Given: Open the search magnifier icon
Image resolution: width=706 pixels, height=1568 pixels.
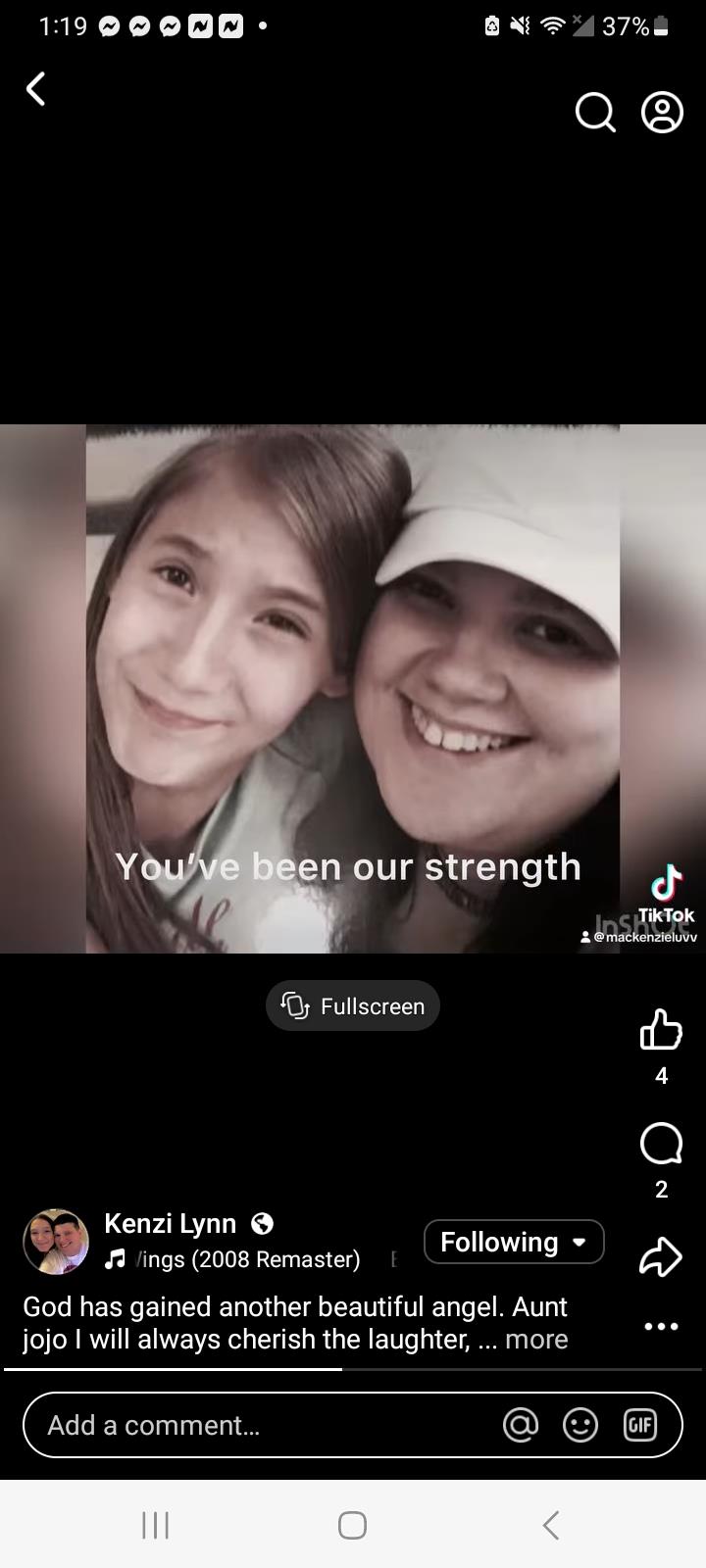Looking at the screenshot, I should 594,113.
